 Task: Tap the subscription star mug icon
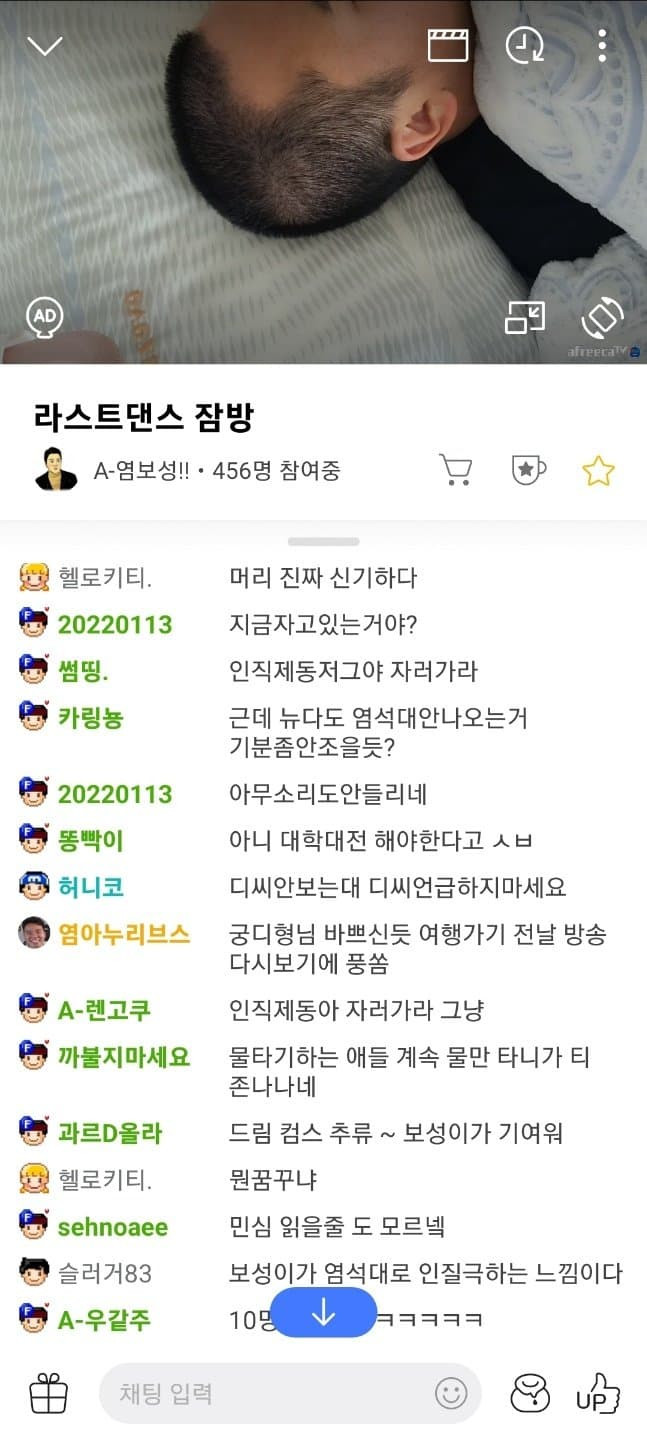coord(528,469)
